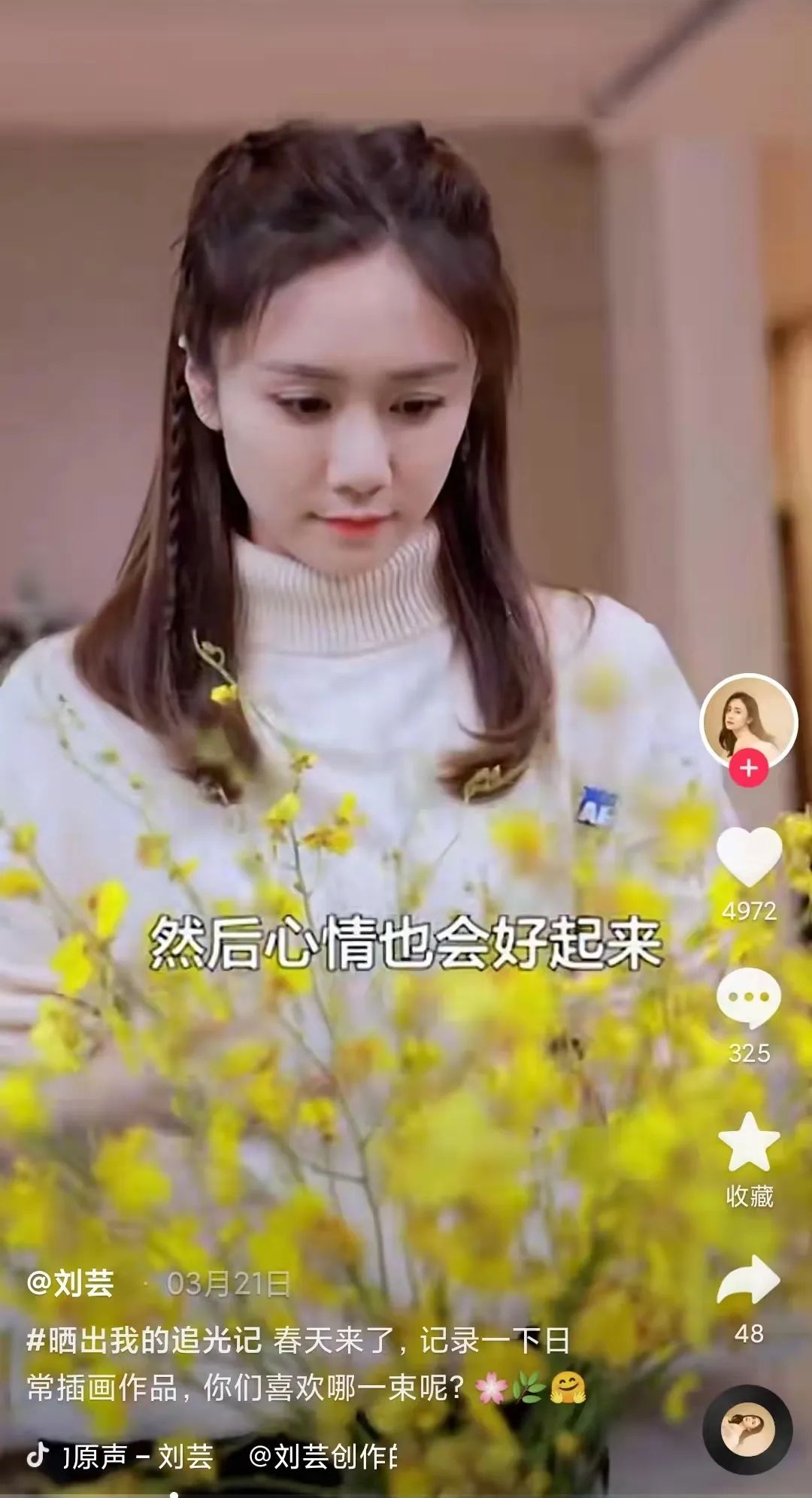Open 刘芸's profile avatar
This screenshot has height=1498, width=812.
pos(748,720)
